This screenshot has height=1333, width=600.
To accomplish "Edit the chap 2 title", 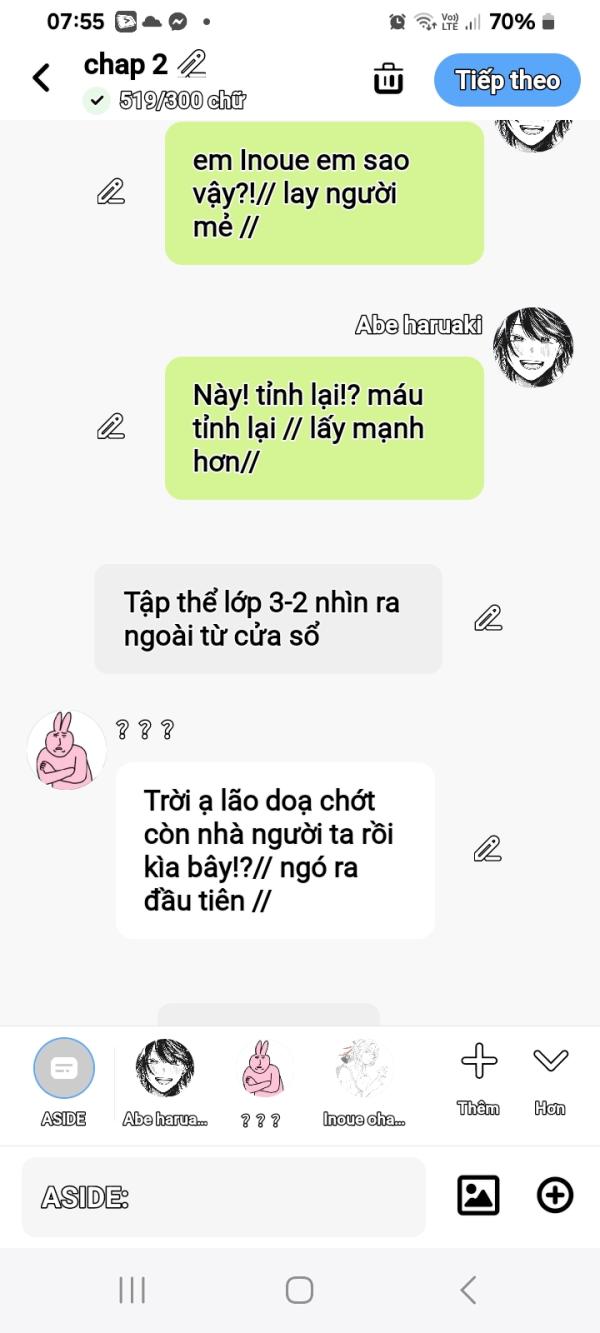I will (191, 64).
